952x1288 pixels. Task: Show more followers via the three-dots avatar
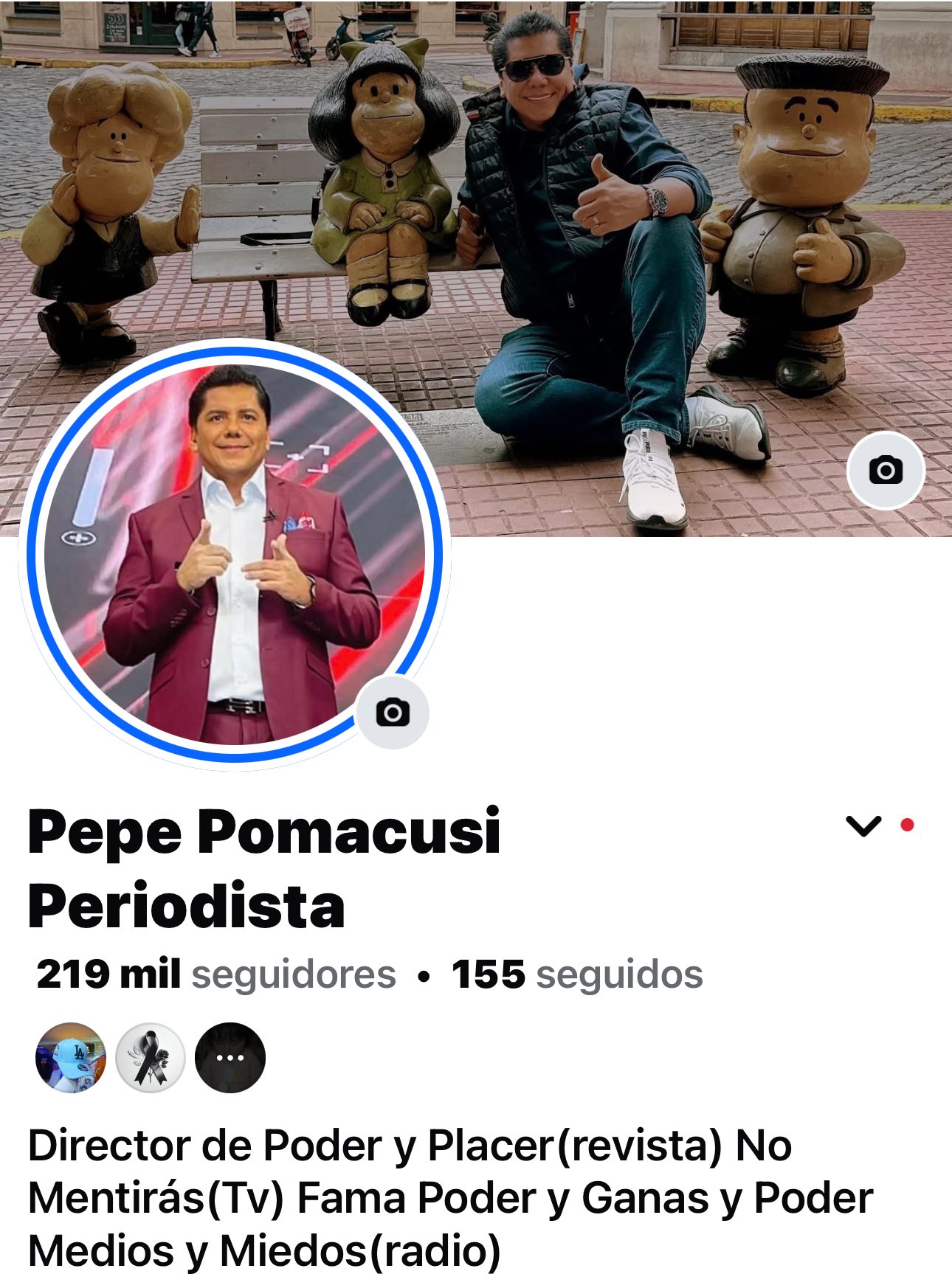(230, 1057)
